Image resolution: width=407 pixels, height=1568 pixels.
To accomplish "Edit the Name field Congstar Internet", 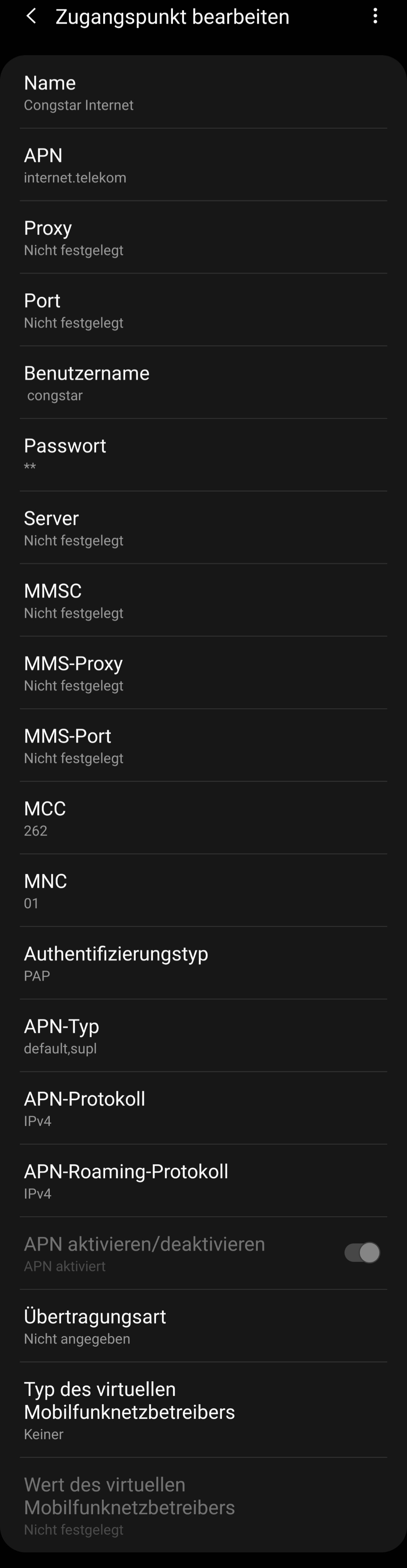I will (203, 93).
